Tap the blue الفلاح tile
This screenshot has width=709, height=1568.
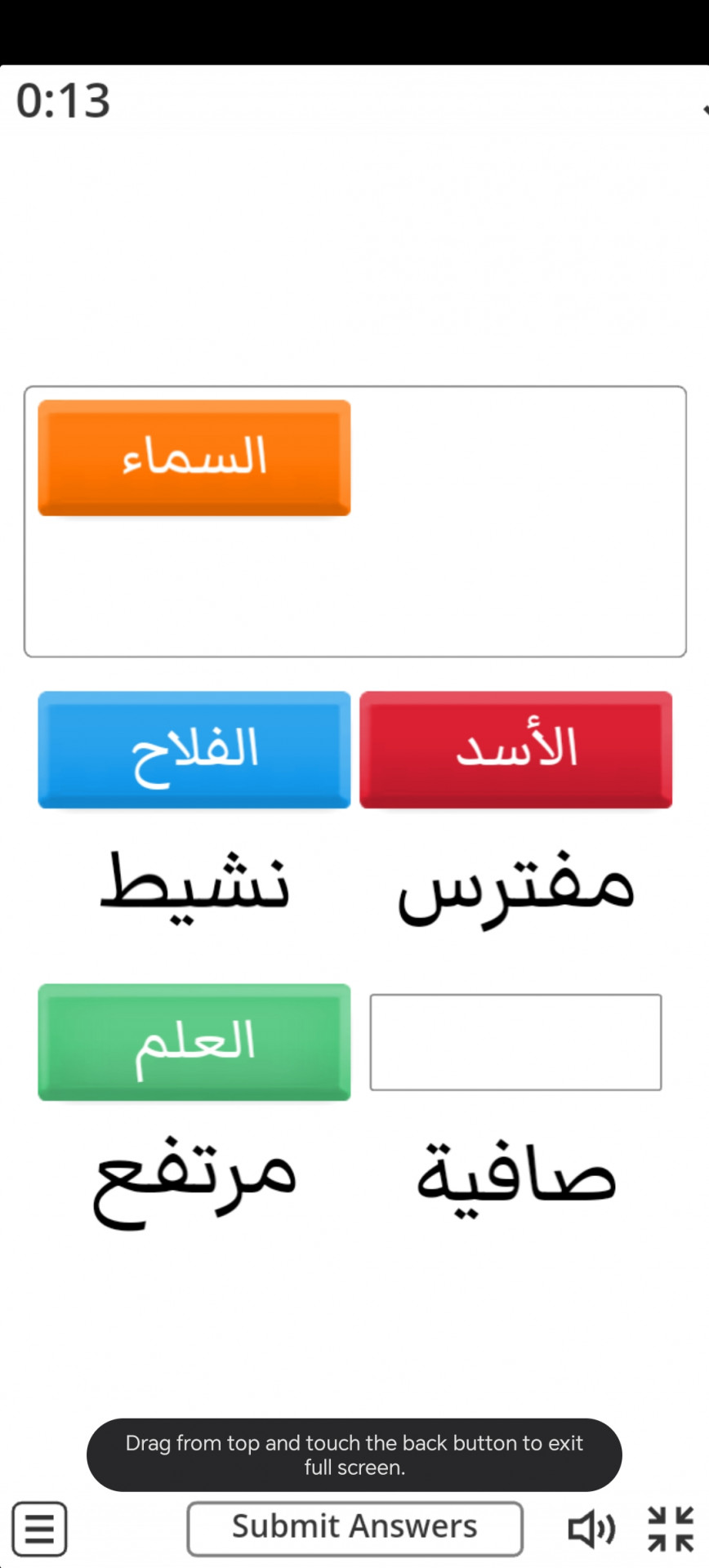click(x=194, y=750)
